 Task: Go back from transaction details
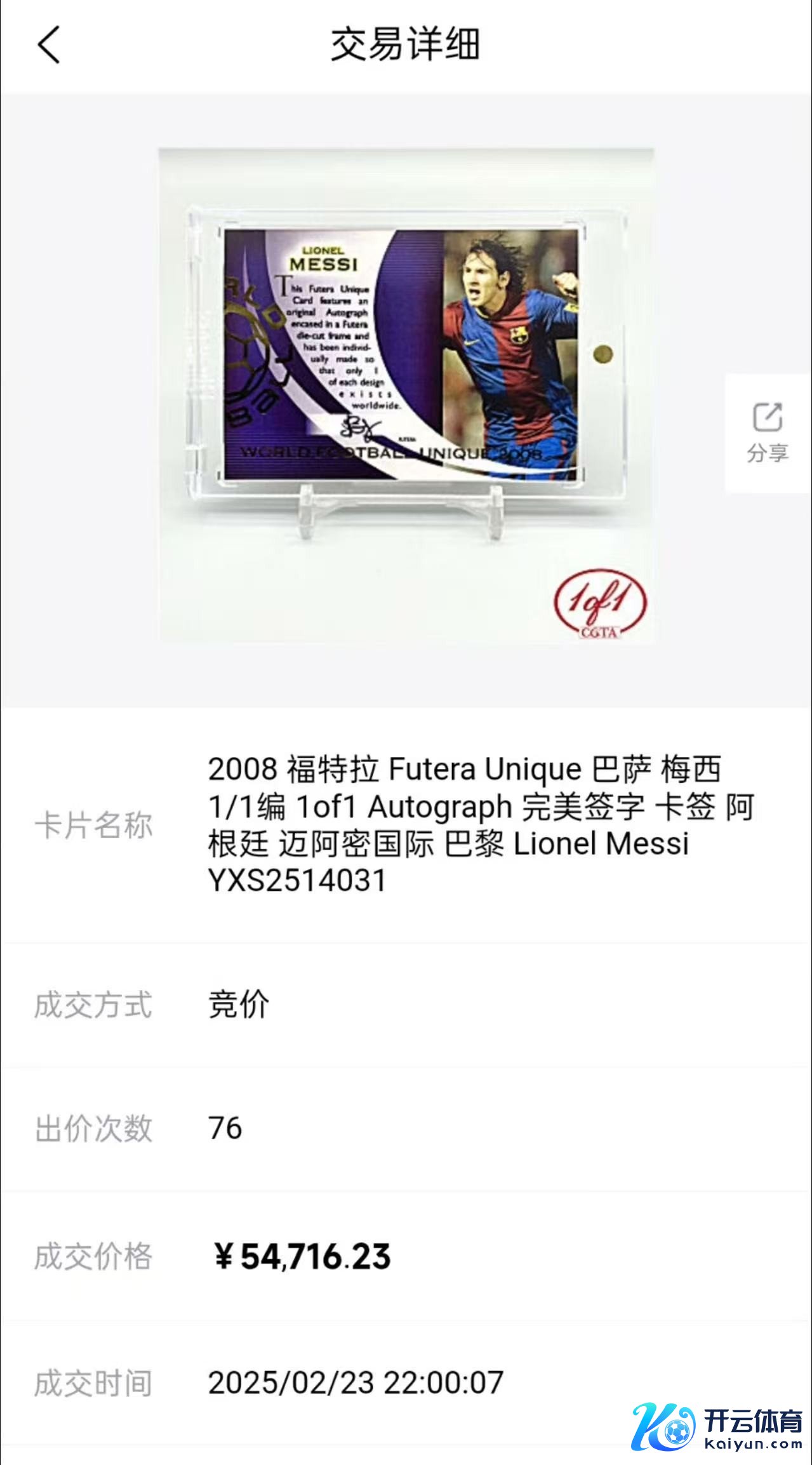(48, 45)
